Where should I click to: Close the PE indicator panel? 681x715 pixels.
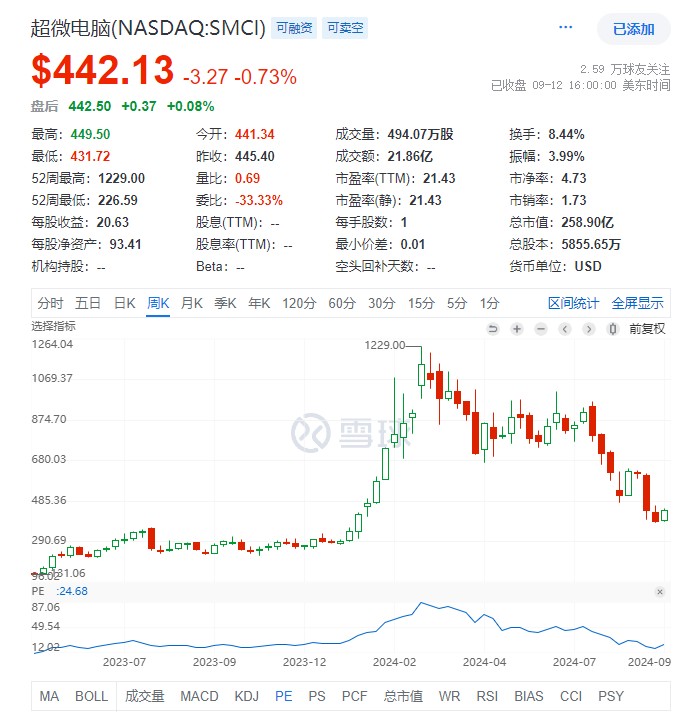tap(660, 592)
